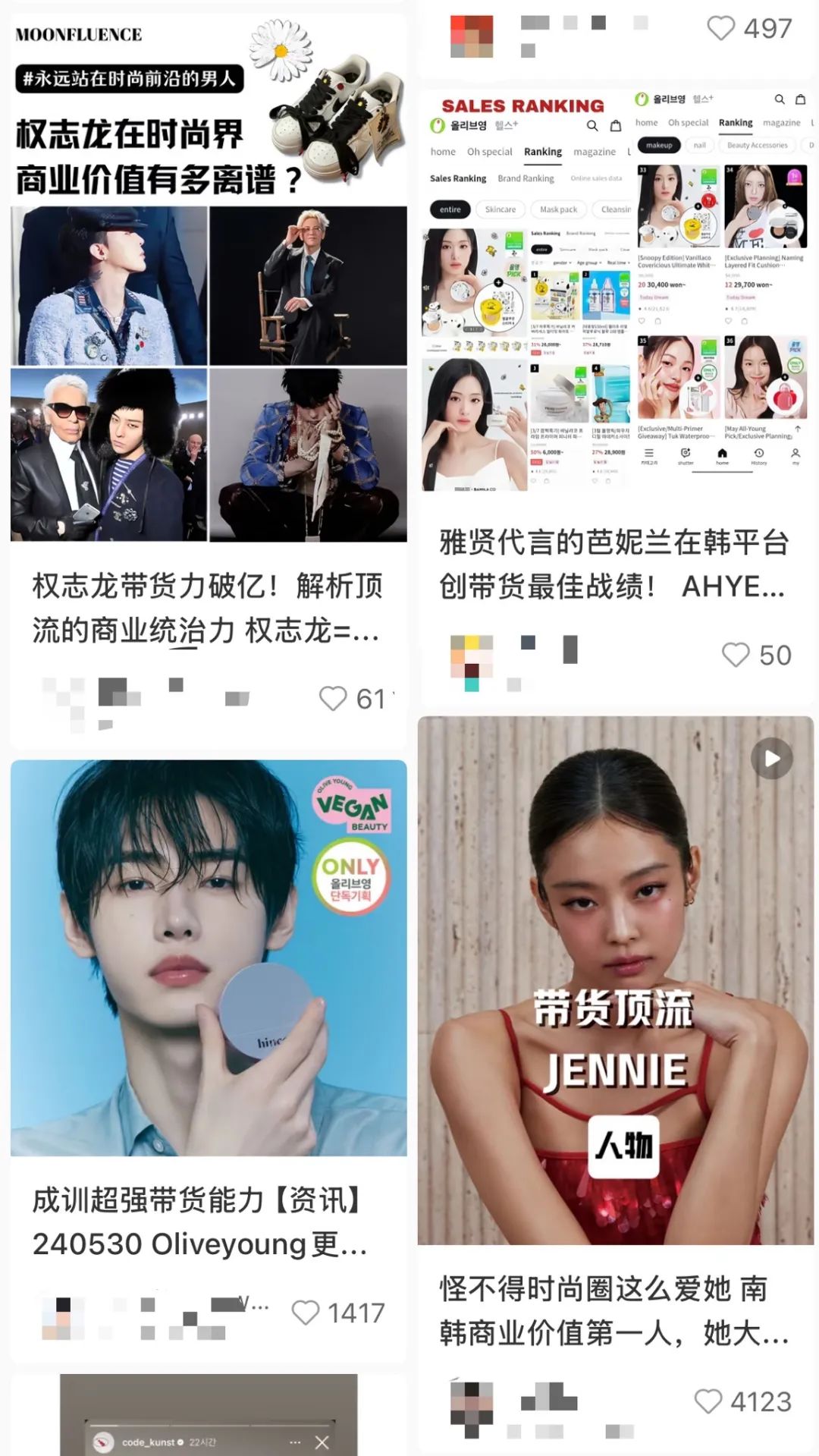Like the 怪不得时尚圈这么爱她 post
The width and height of the screenshot is (819, 1456).
[708, 1401]
